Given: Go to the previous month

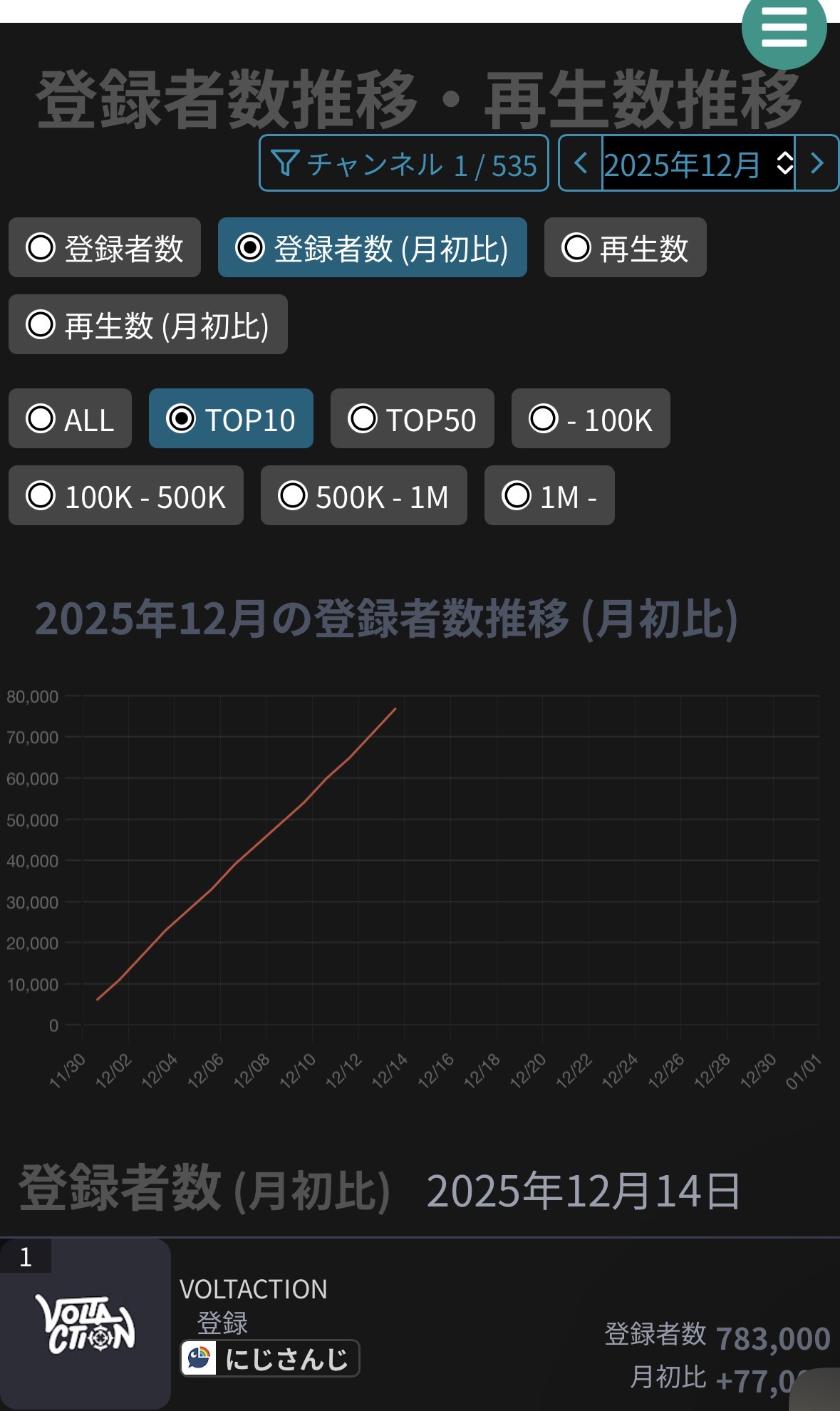Looking at the screenshot, I should (x=581, y=163).
